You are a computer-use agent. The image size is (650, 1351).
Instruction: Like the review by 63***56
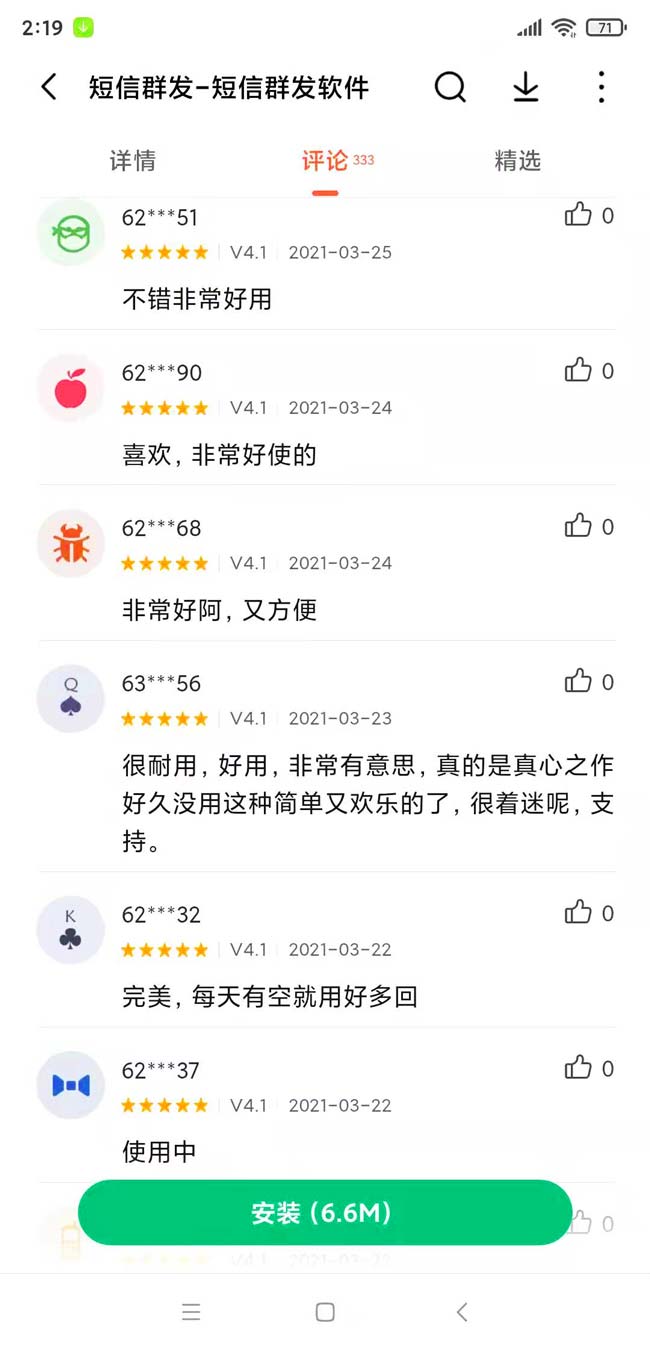[x=579, y=682]
